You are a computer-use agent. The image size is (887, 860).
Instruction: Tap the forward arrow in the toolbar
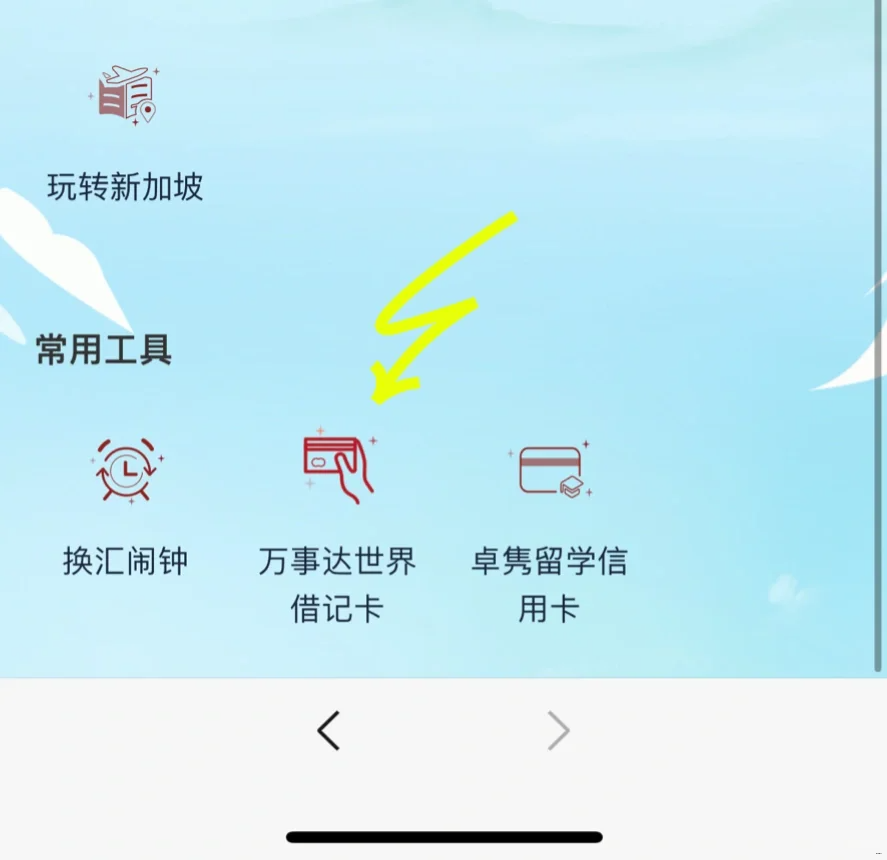pyautogui.click(x=558, y=731)
